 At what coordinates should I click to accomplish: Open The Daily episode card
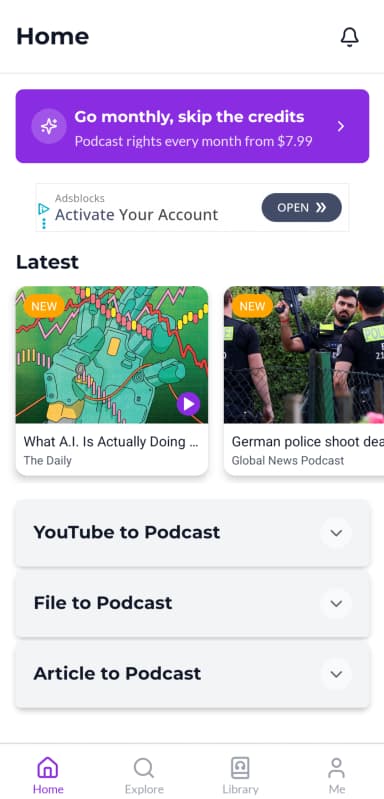pos(112,381)
